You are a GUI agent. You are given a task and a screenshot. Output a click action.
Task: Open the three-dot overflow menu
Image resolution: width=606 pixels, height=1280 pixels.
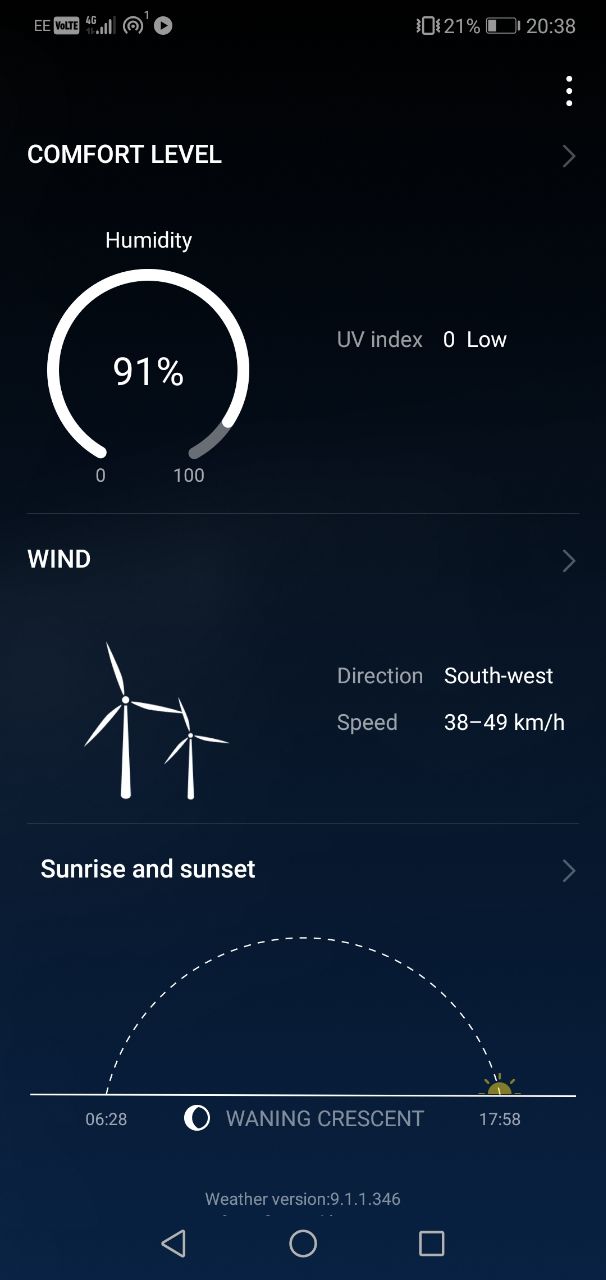pos(568,91)
